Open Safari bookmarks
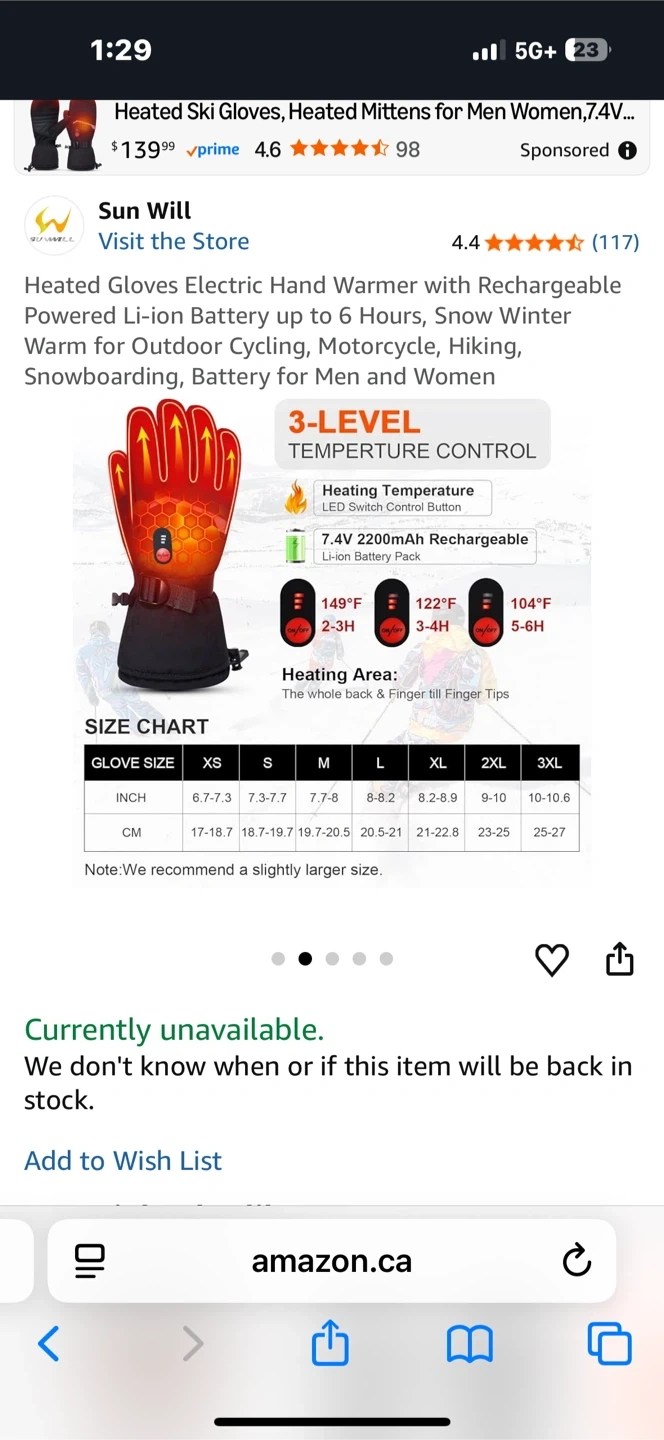 tap(470, 1344)
